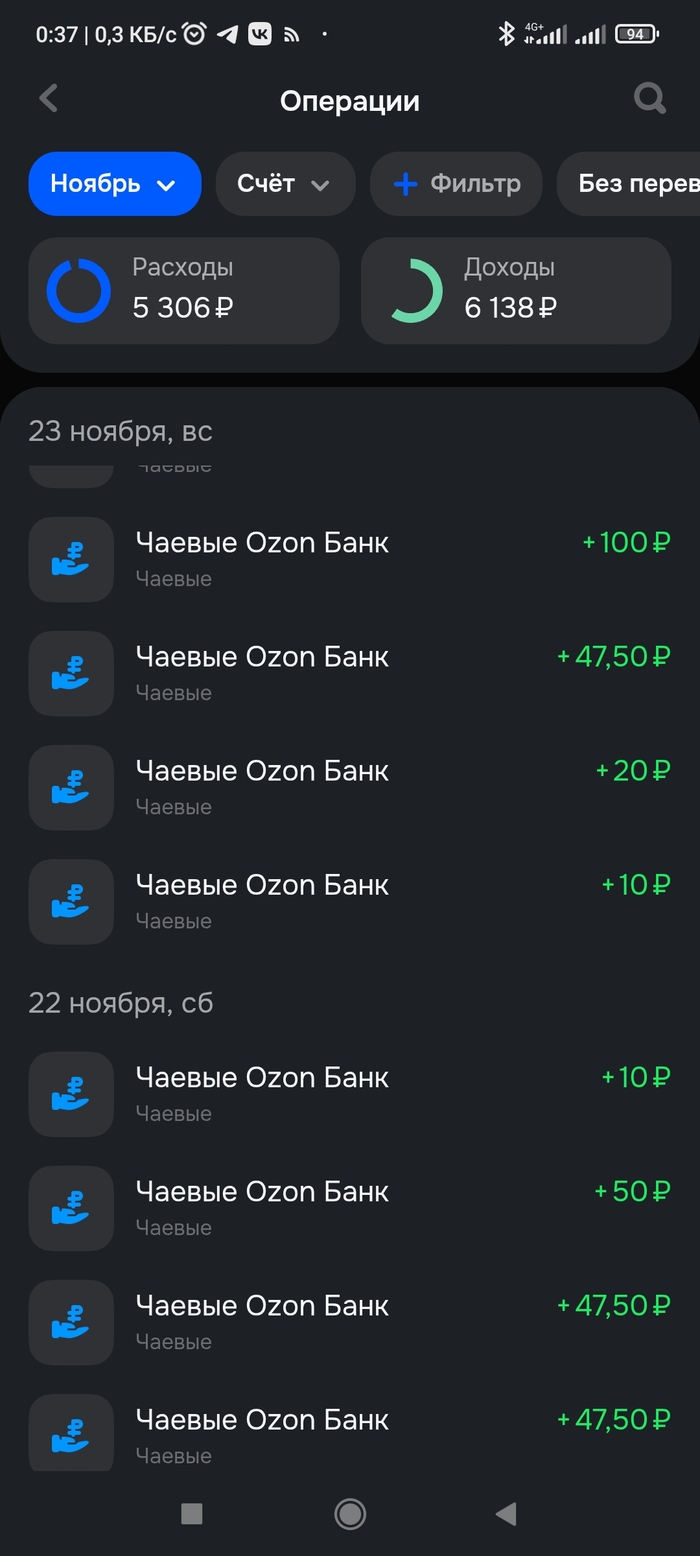Add a filter with the Фильтр chip
The height and width of the screenshot is (1556, 700).
pos(456,184)
